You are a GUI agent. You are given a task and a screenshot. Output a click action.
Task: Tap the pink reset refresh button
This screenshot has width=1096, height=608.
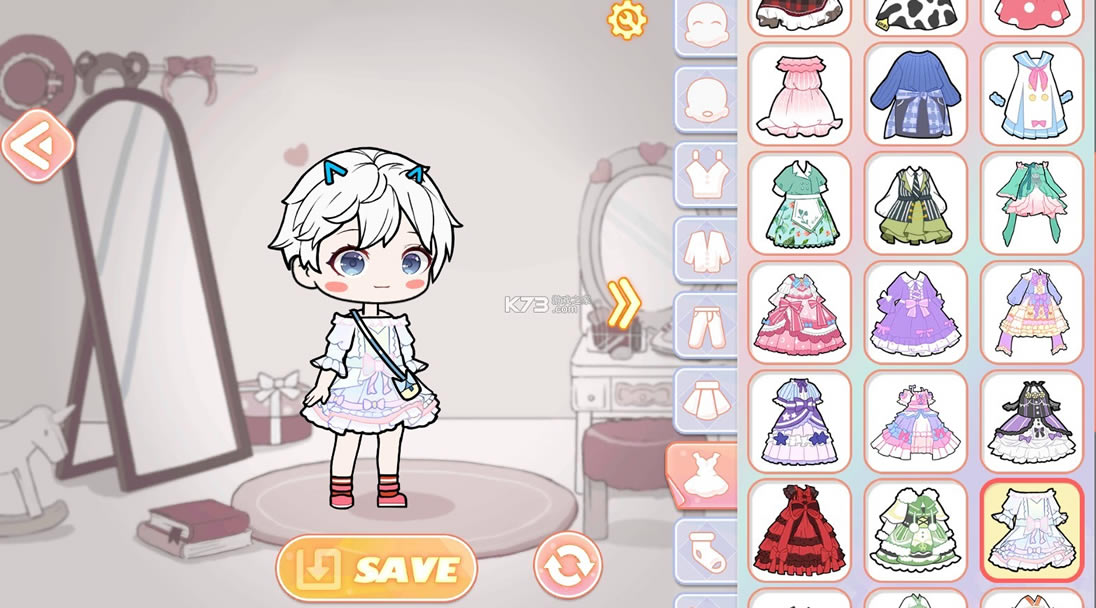click(x=568, y=566)
